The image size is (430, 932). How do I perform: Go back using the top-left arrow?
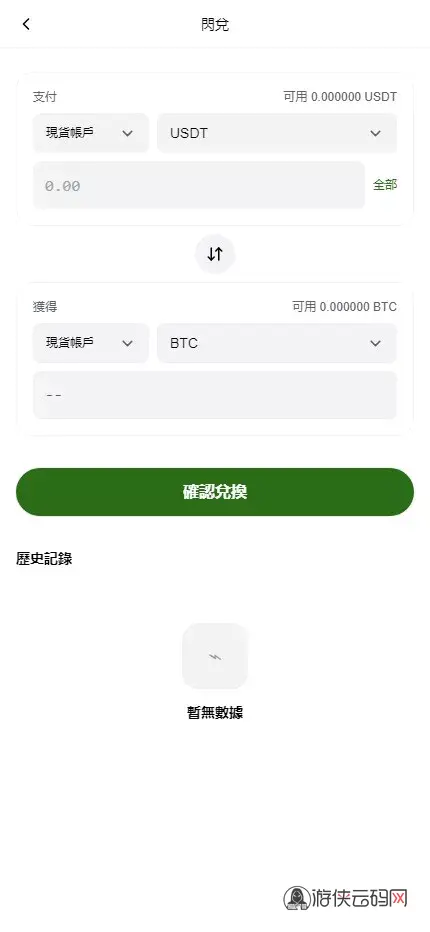pos(26,24)
